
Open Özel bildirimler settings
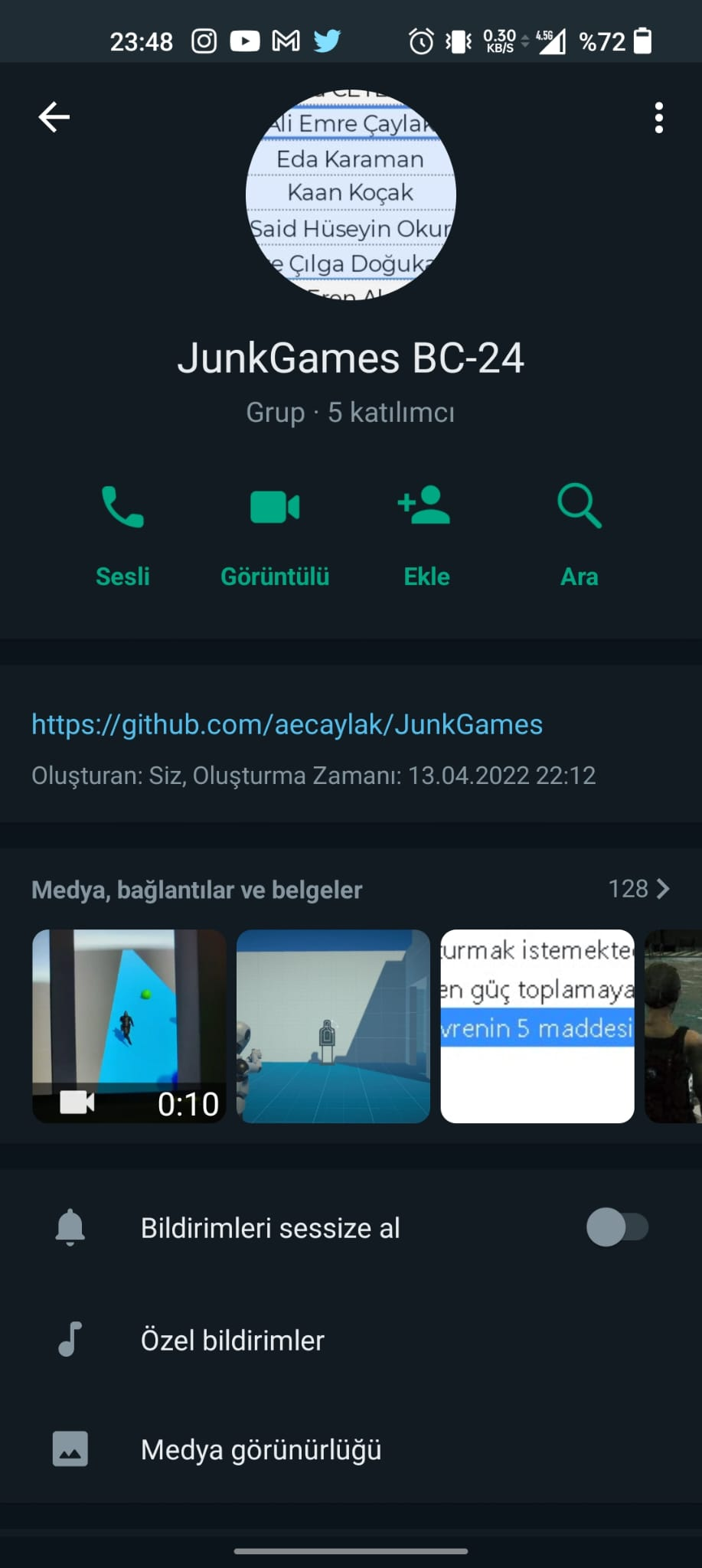[x=232, y=1340]
